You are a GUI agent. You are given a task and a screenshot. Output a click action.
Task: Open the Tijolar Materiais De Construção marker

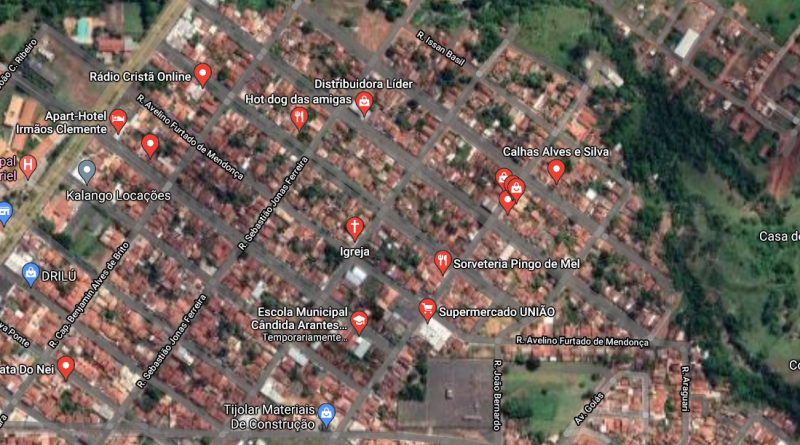(x=326, y=415)
